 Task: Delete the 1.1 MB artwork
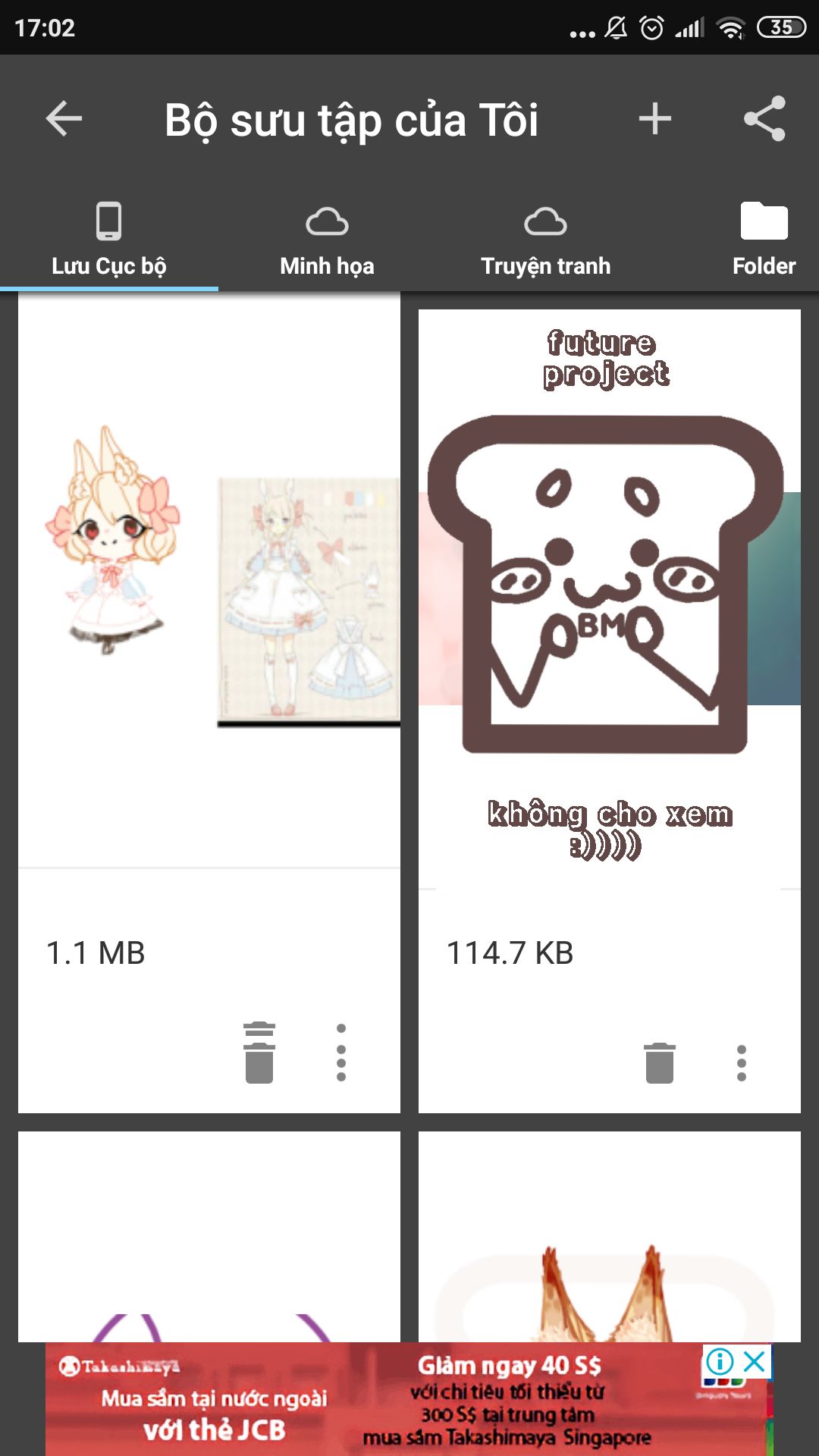259,1053
